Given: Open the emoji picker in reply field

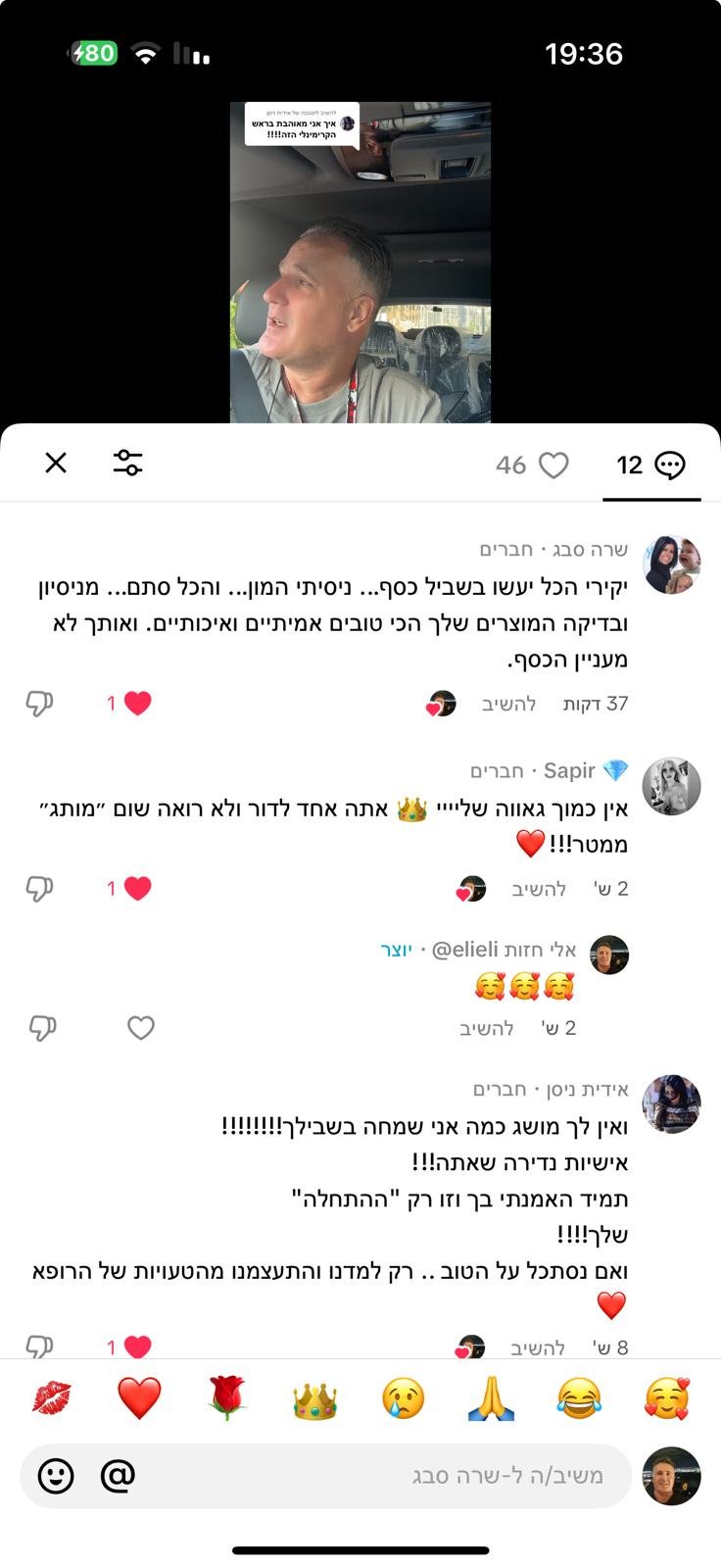Looking at the screenshot, I should (x=56, y=1475).
